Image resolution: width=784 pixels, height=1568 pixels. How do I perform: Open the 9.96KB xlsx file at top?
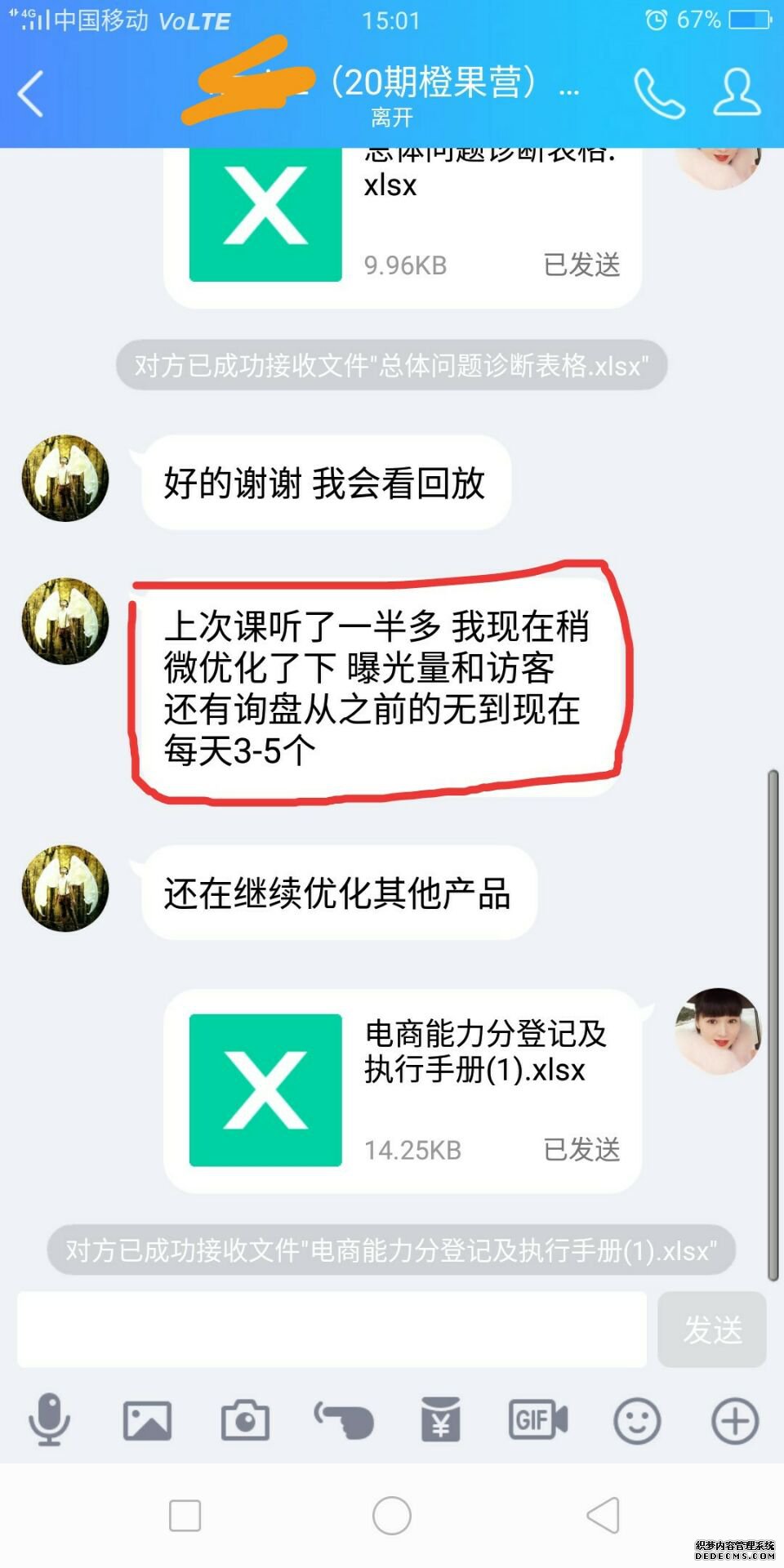click(403, 220)
